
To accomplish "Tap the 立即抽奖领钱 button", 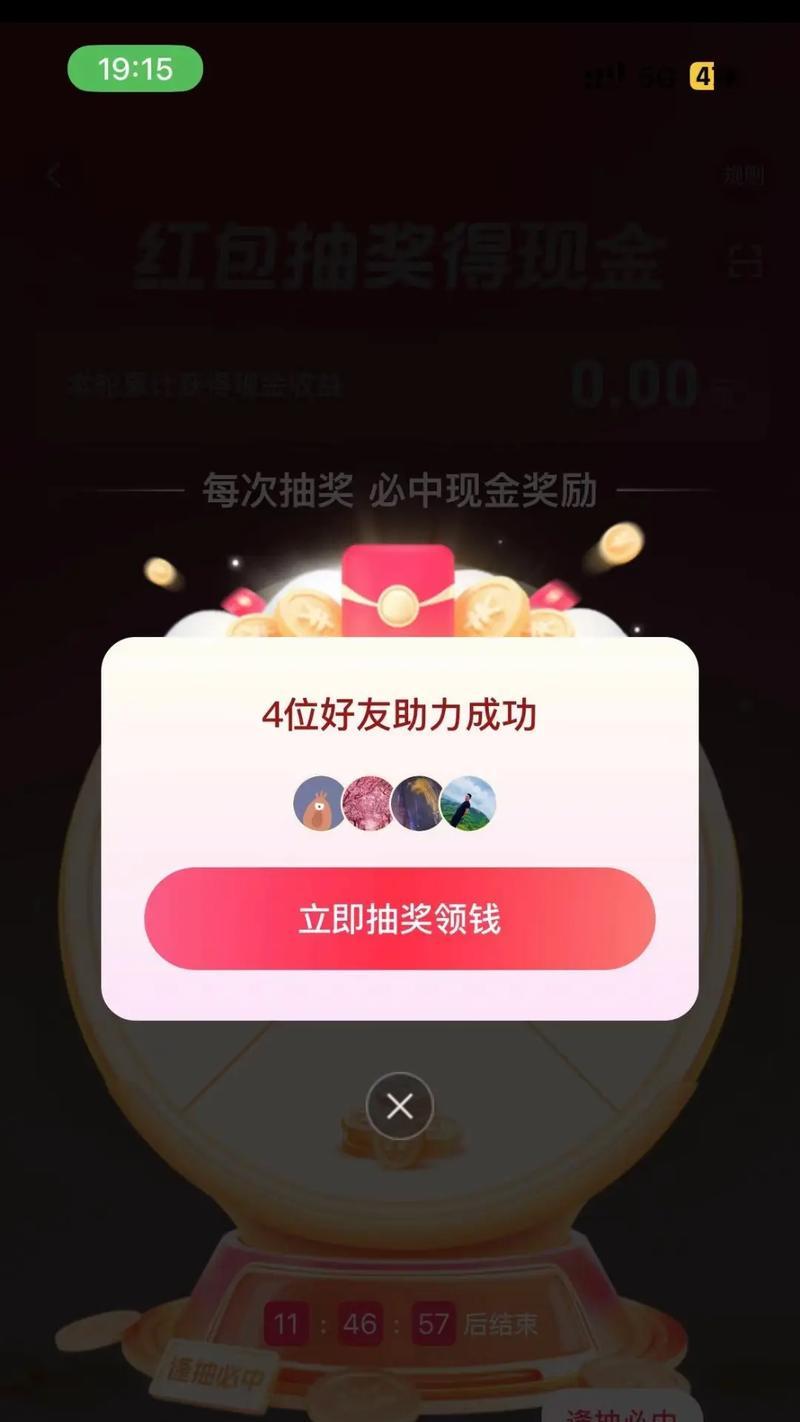I will click(400, 918).
